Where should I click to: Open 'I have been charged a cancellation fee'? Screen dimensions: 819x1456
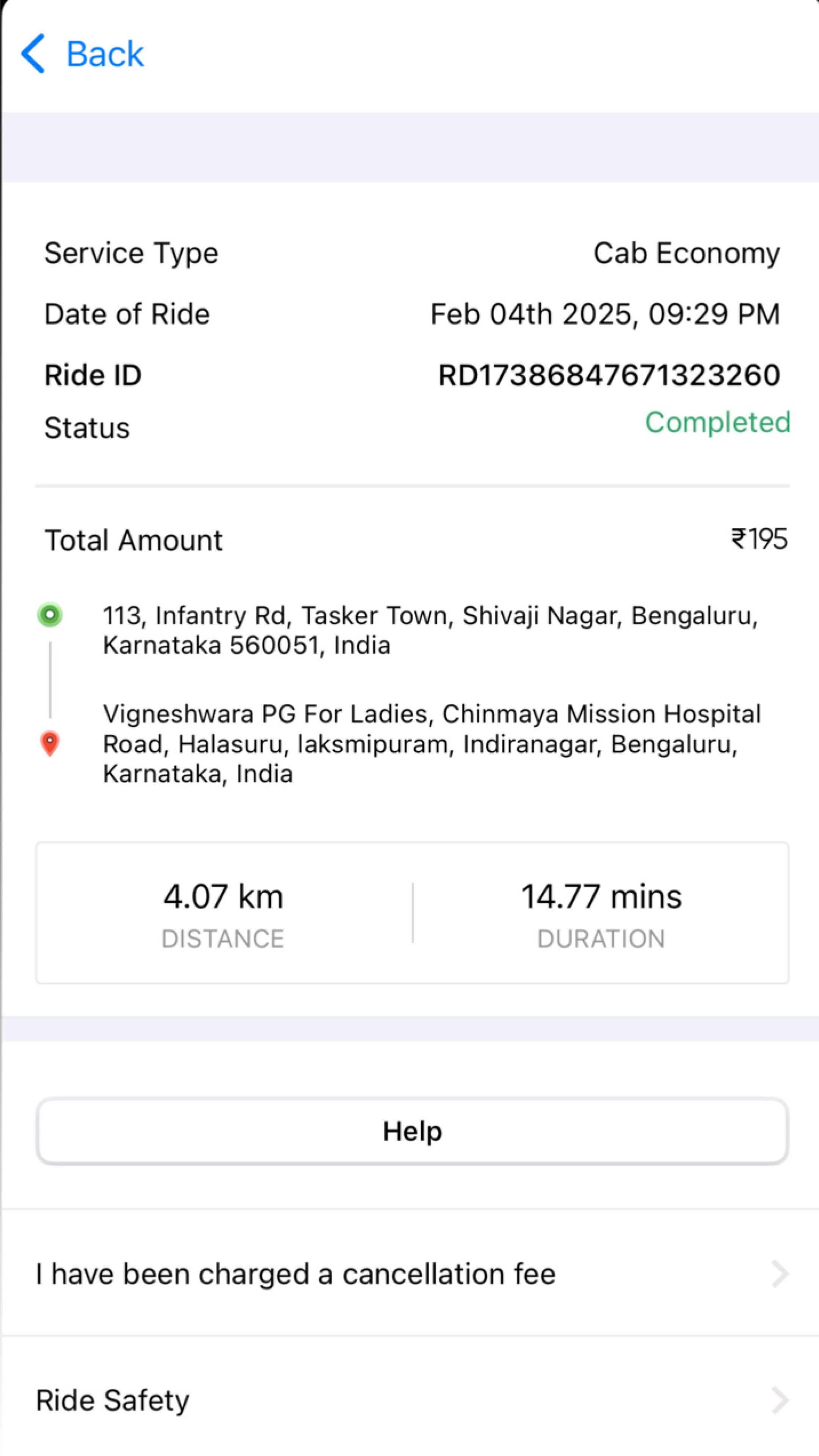tap(409, 1274)
